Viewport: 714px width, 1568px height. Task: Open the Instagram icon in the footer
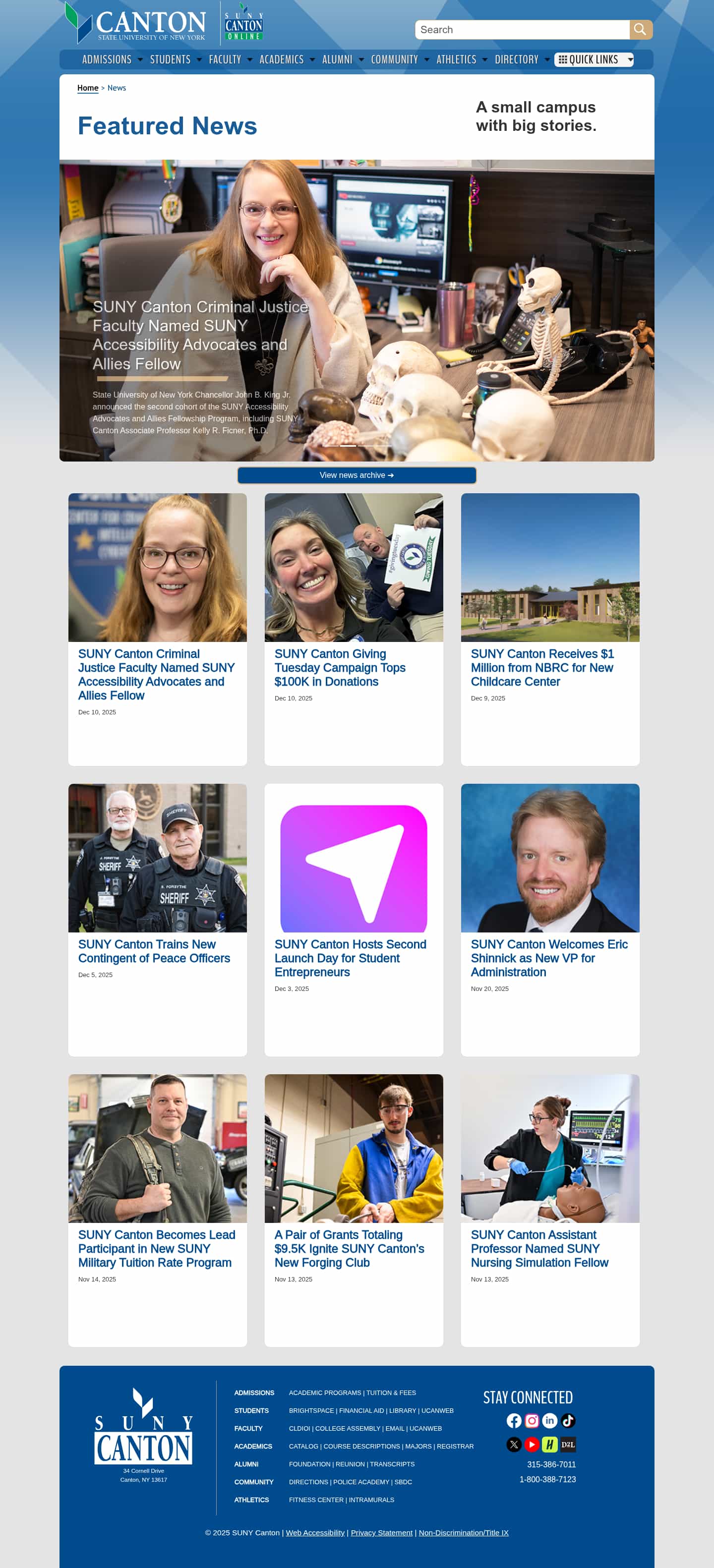pos(532,1421)
